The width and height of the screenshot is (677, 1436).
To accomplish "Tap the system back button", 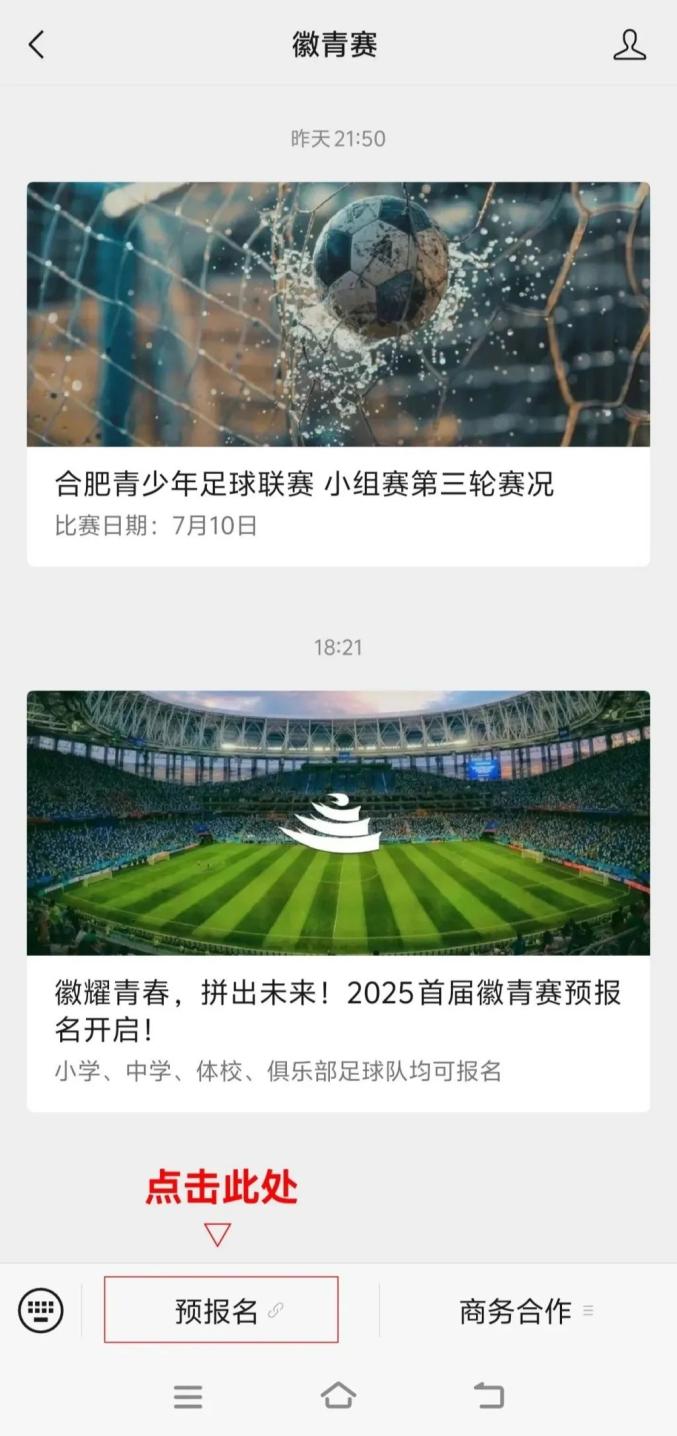I will [488, 1396].
